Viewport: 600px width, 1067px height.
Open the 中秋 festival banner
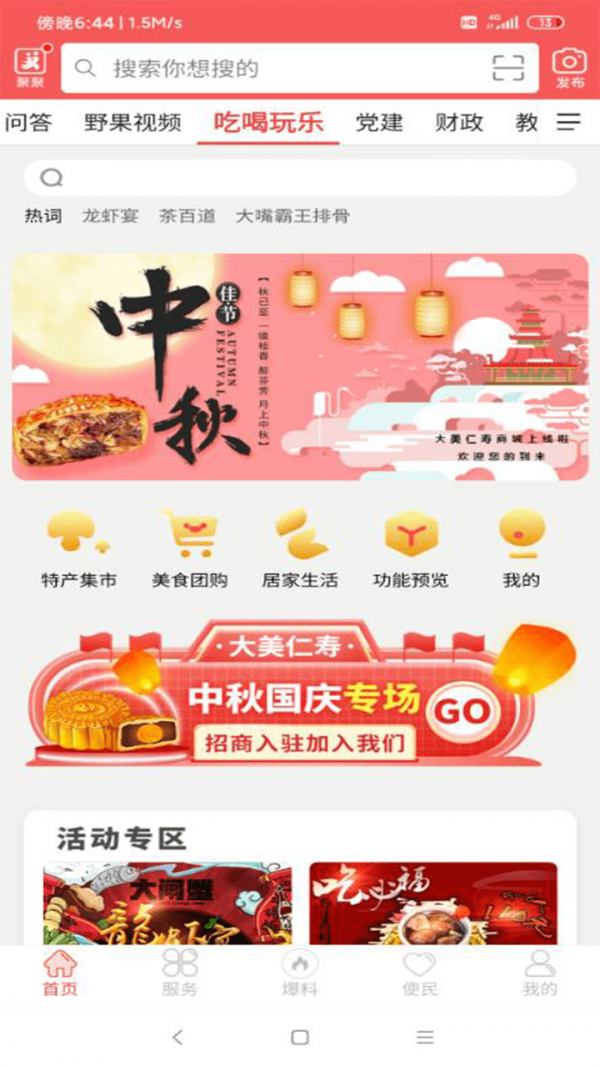coord(300,367)
